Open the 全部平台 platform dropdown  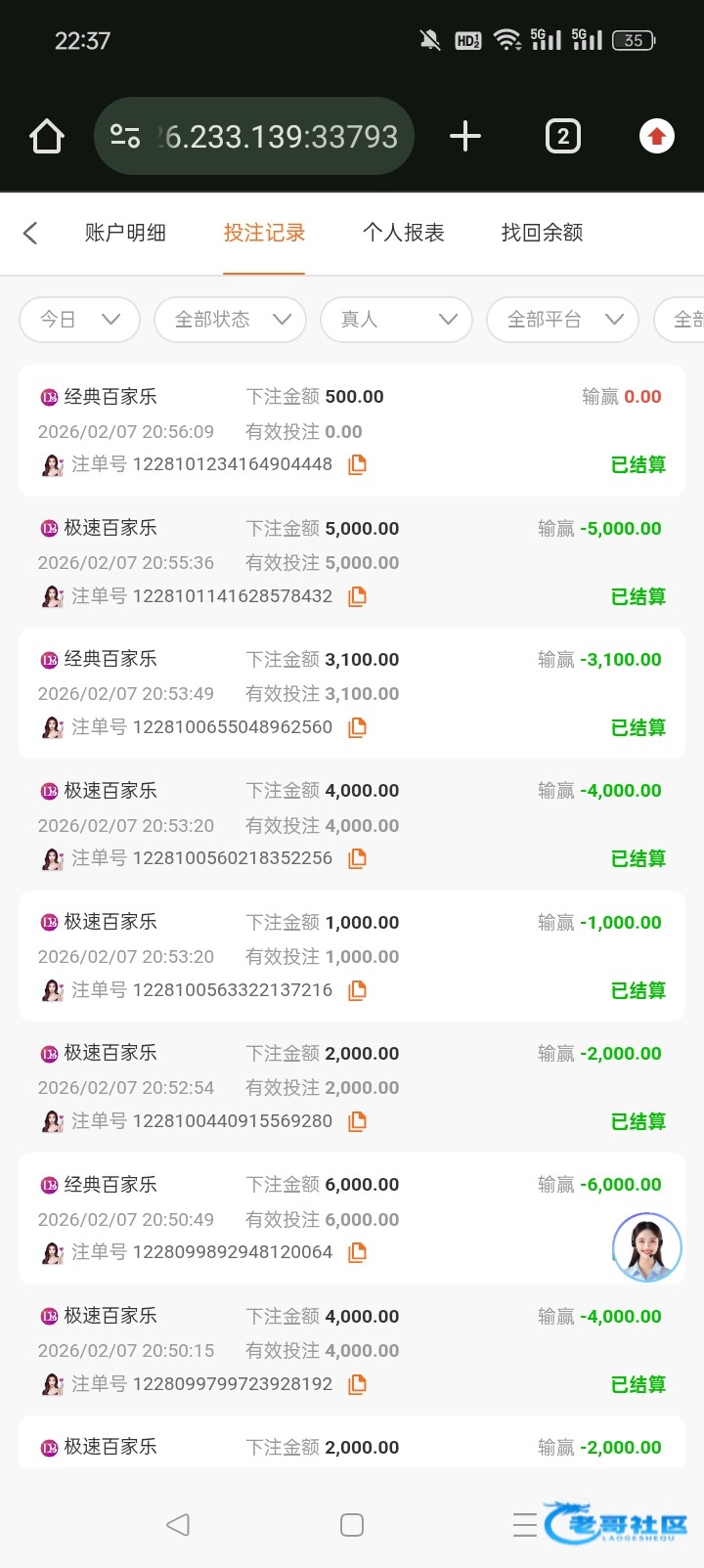(x=563, y=320)
